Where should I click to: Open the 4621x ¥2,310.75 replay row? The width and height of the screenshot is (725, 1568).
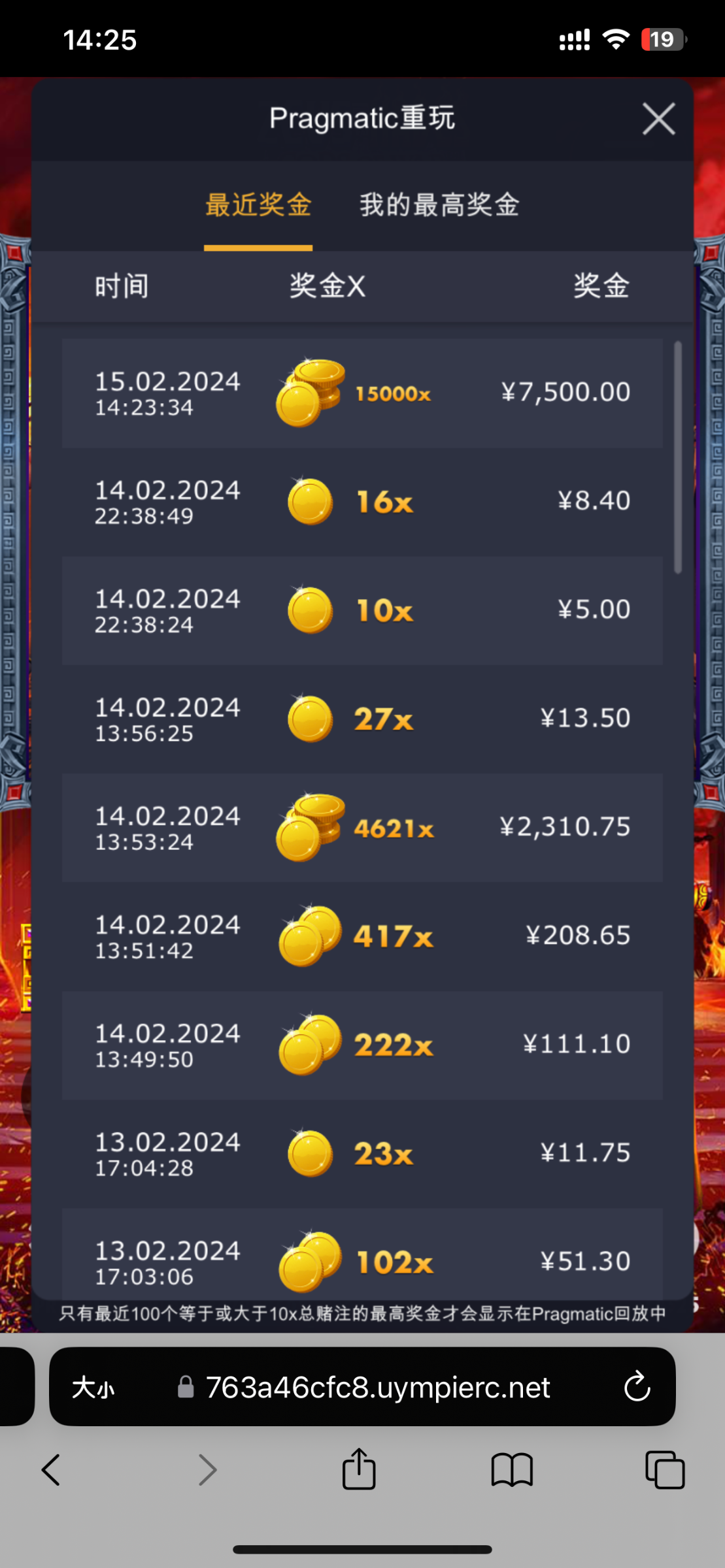(x=362, y=828)
